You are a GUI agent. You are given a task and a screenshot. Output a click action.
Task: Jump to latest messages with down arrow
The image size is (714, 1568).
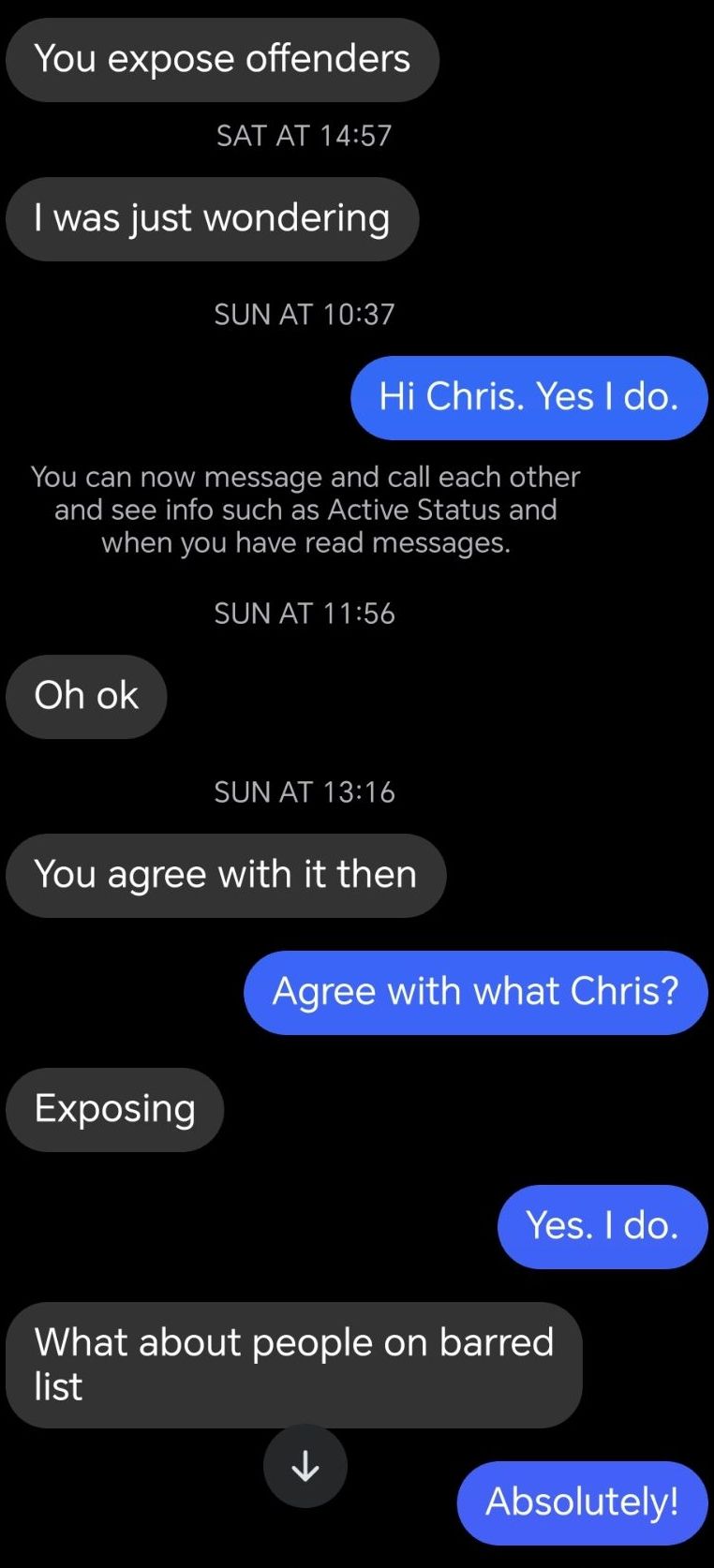coord(305,1466)
